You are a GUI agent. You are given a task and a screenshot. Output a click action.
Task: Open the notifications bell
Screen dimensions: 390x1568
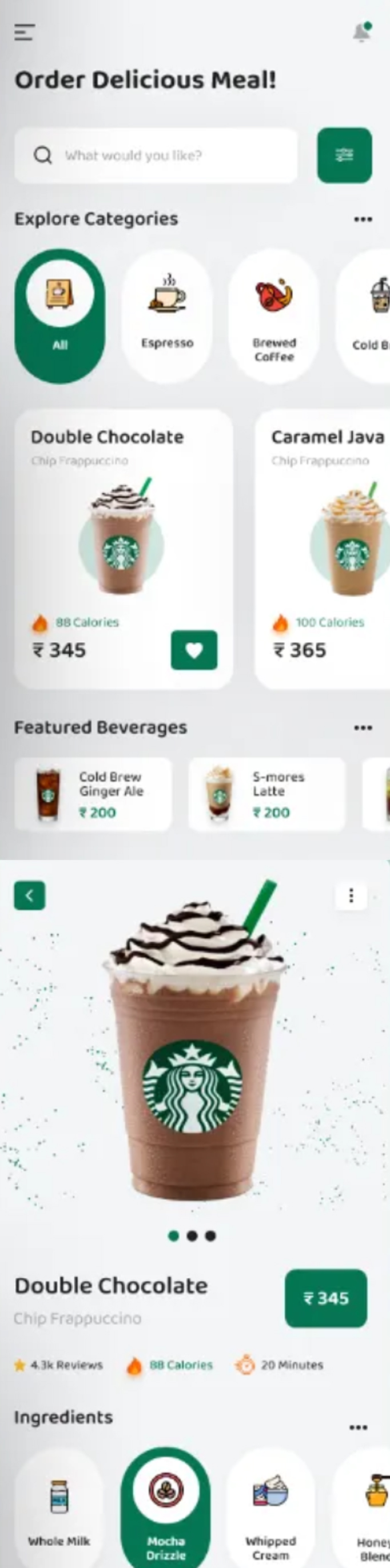coord(361,32)
